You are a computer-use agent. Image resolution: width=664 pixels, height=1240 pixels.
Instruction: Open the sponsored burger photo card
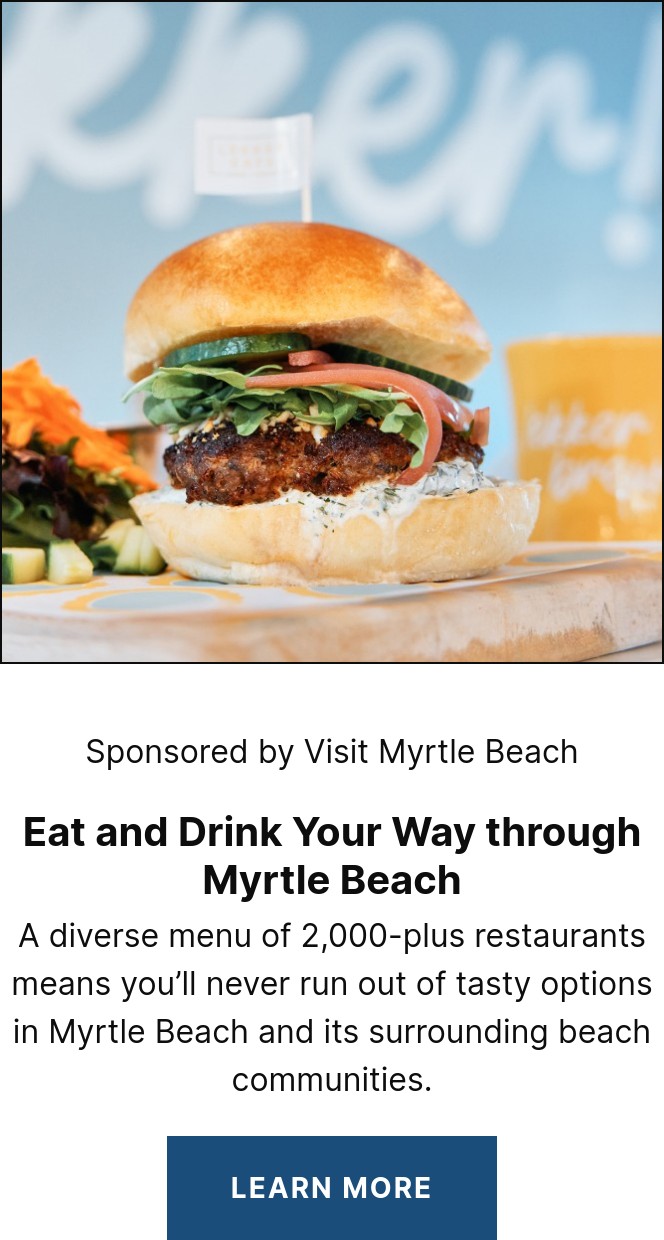(332, 332)
